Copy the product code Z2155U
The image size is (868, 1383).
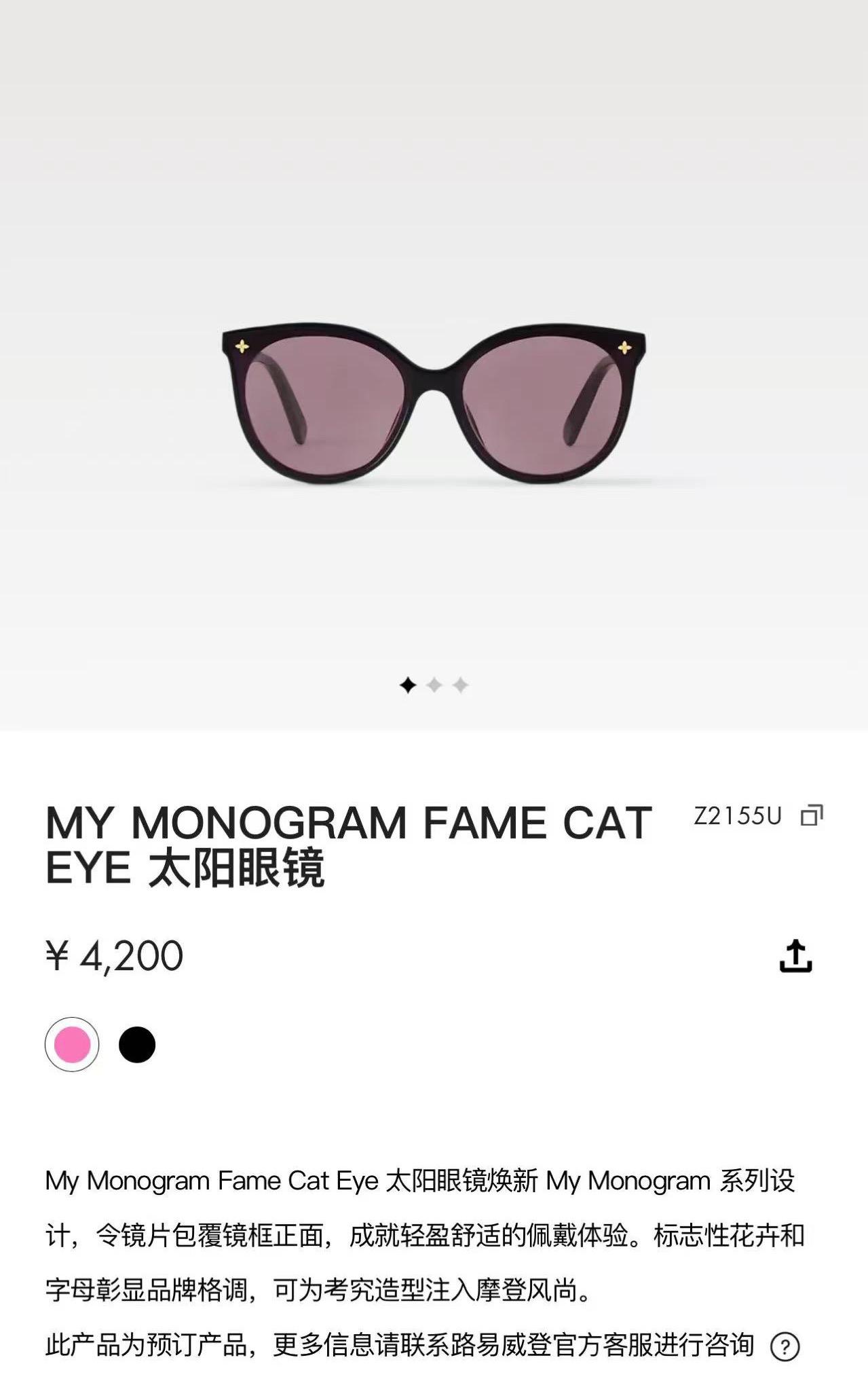(812, 815)
